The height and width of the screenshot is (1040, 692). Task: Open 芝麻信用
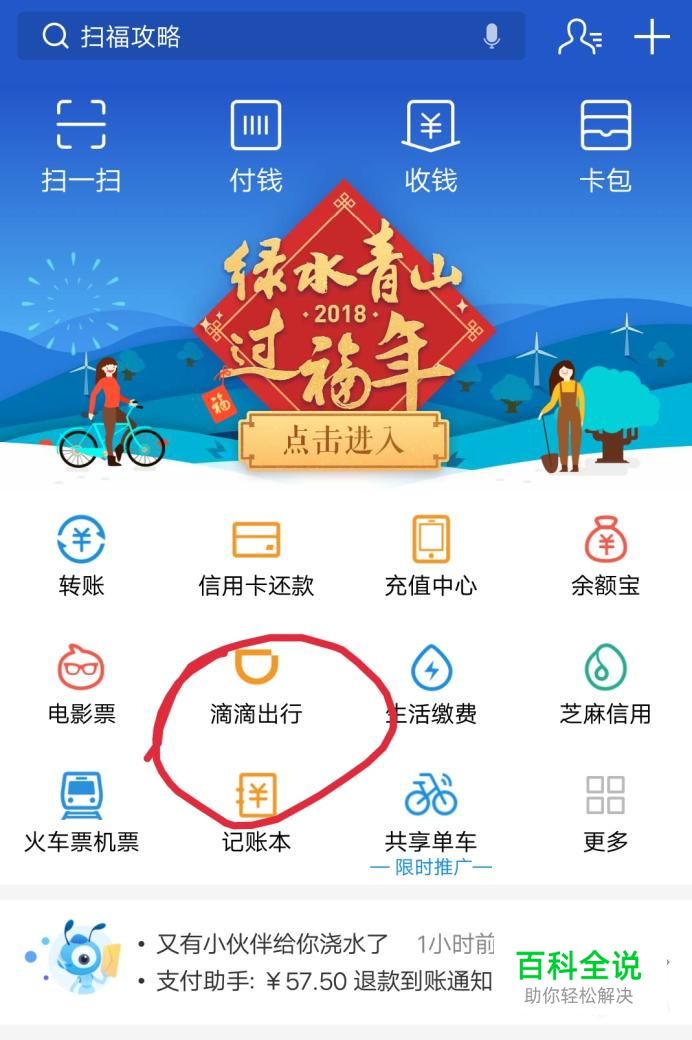click(x=605, y=686)
